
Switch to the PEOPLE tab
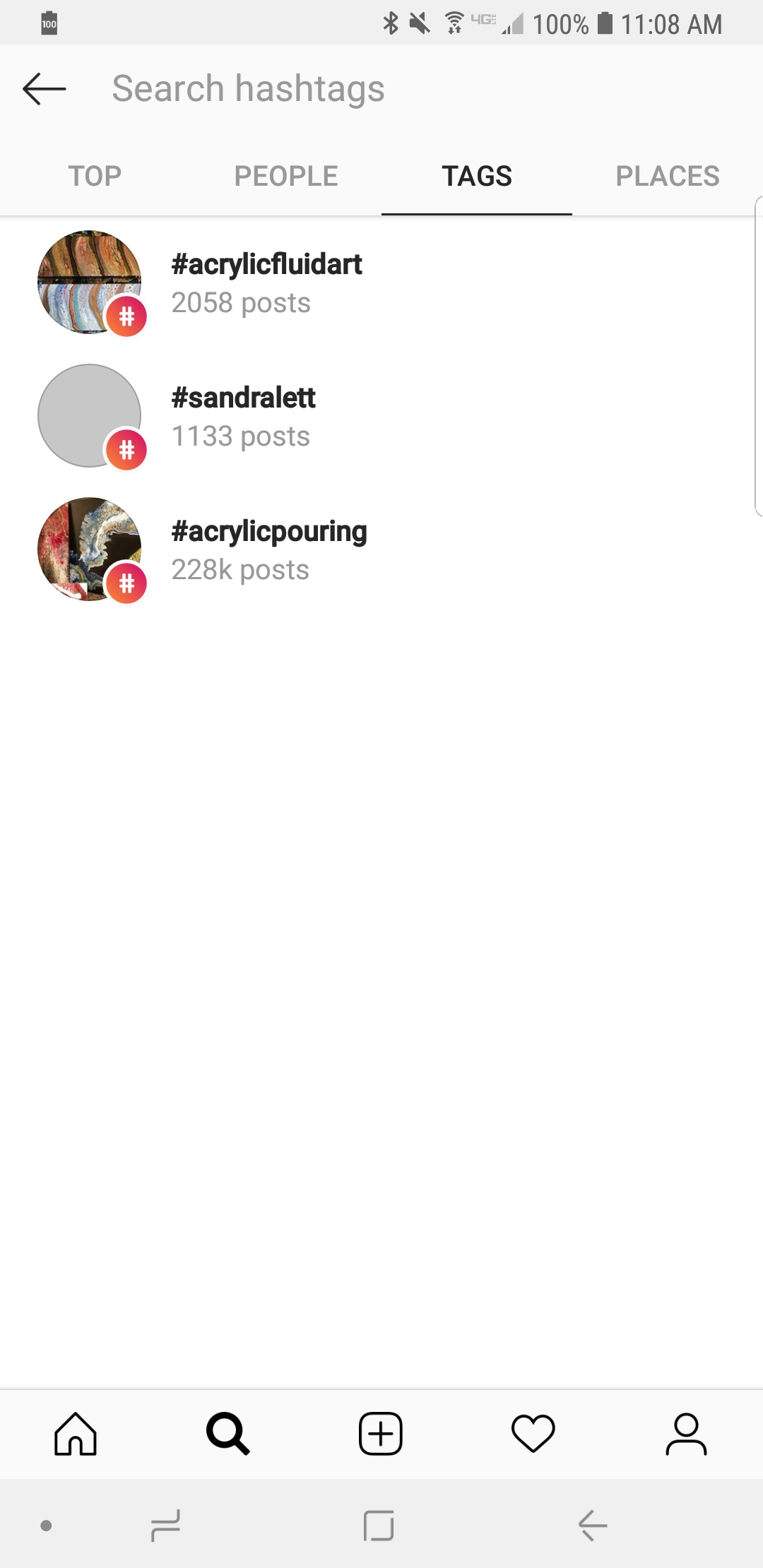(x=286, y=176)
